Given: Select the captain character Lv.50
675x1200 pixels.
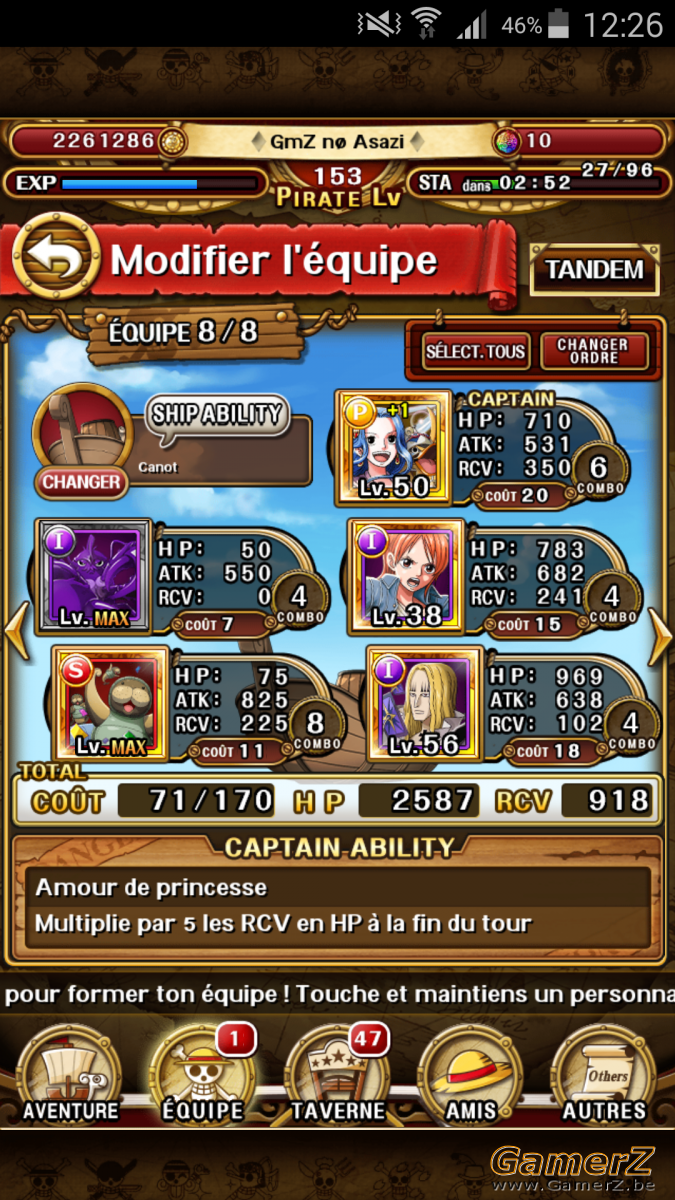Looking at the screenshot, I should tap(394, 447).
